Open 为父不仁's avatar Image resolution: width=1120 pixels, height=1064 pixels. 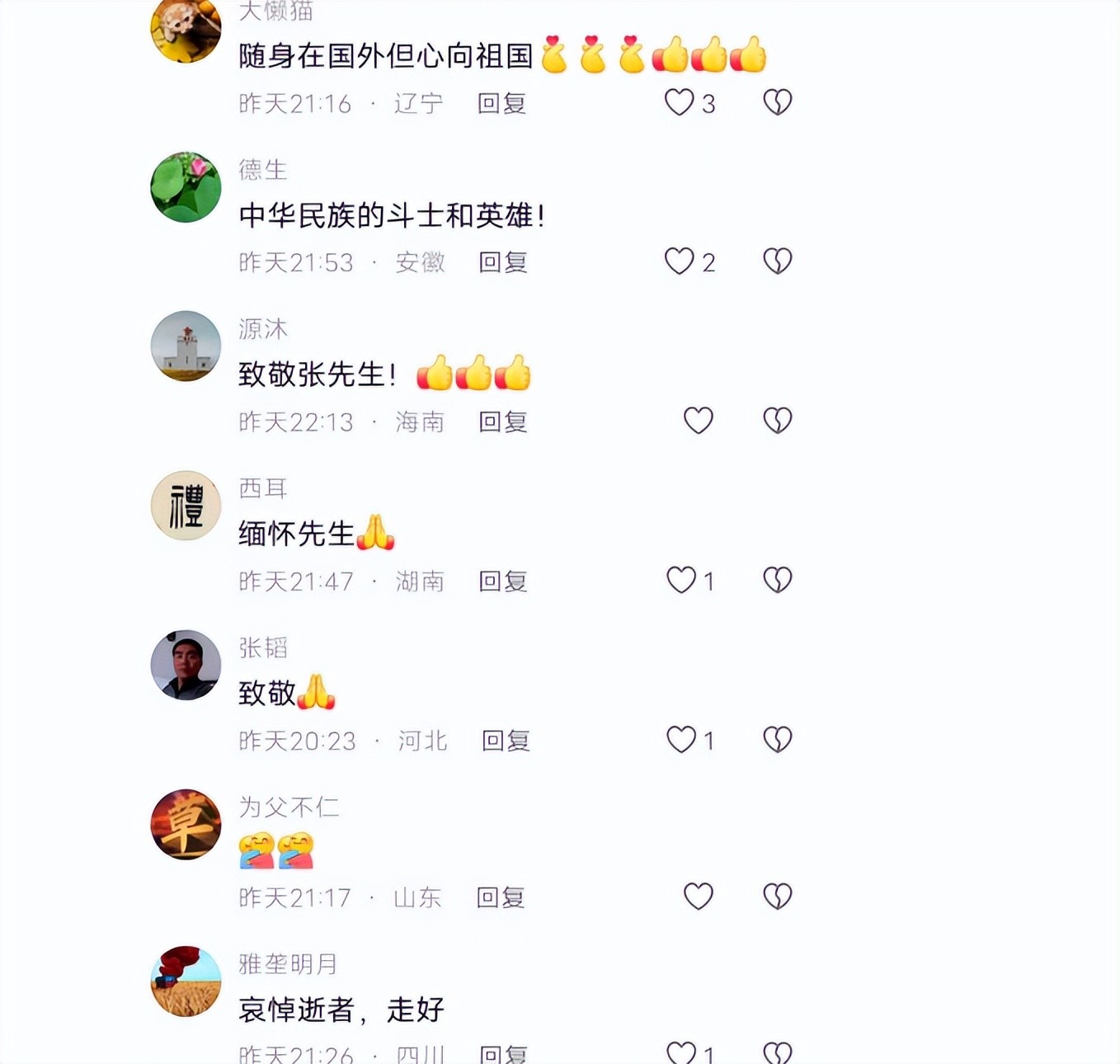186,824
